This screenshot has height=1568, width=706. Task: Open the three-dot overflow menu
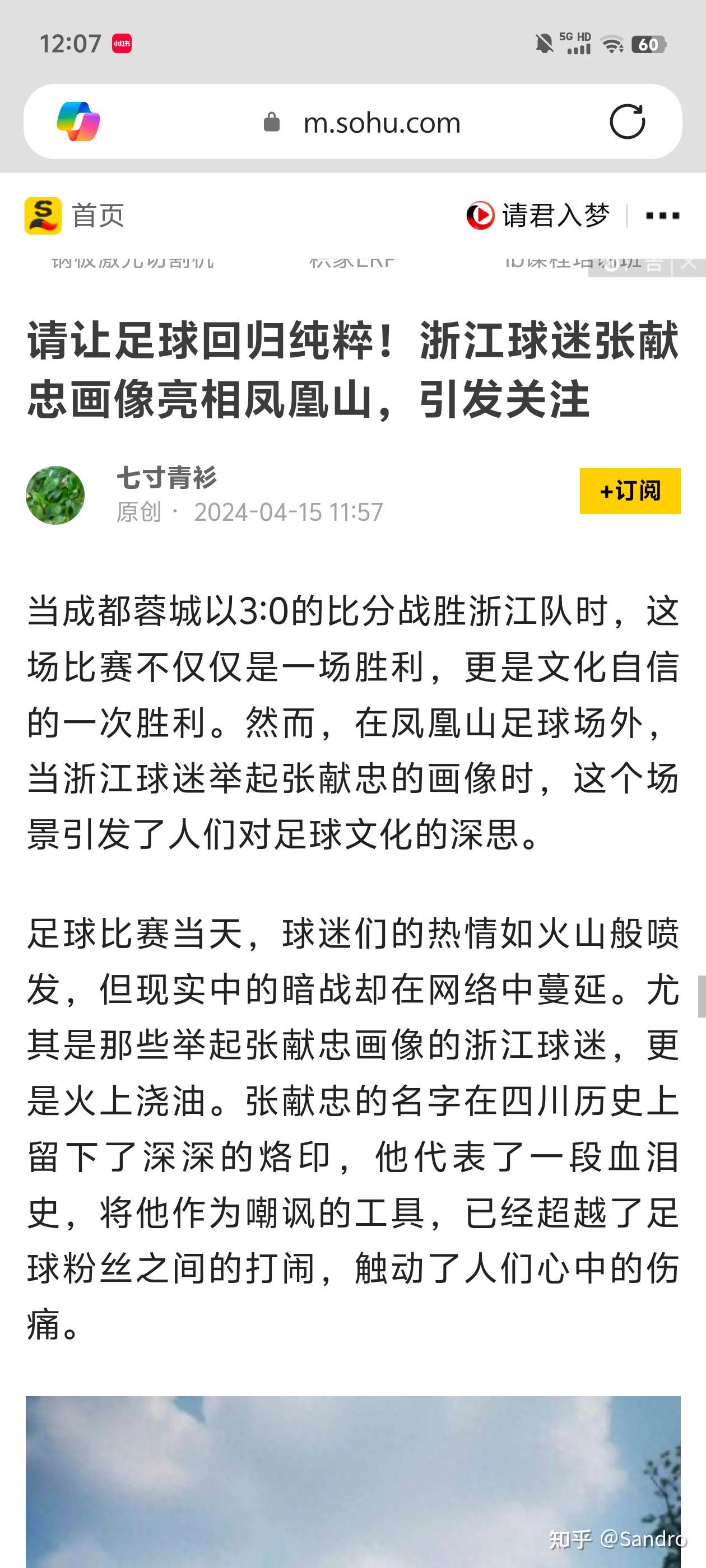tap(662, 216)
